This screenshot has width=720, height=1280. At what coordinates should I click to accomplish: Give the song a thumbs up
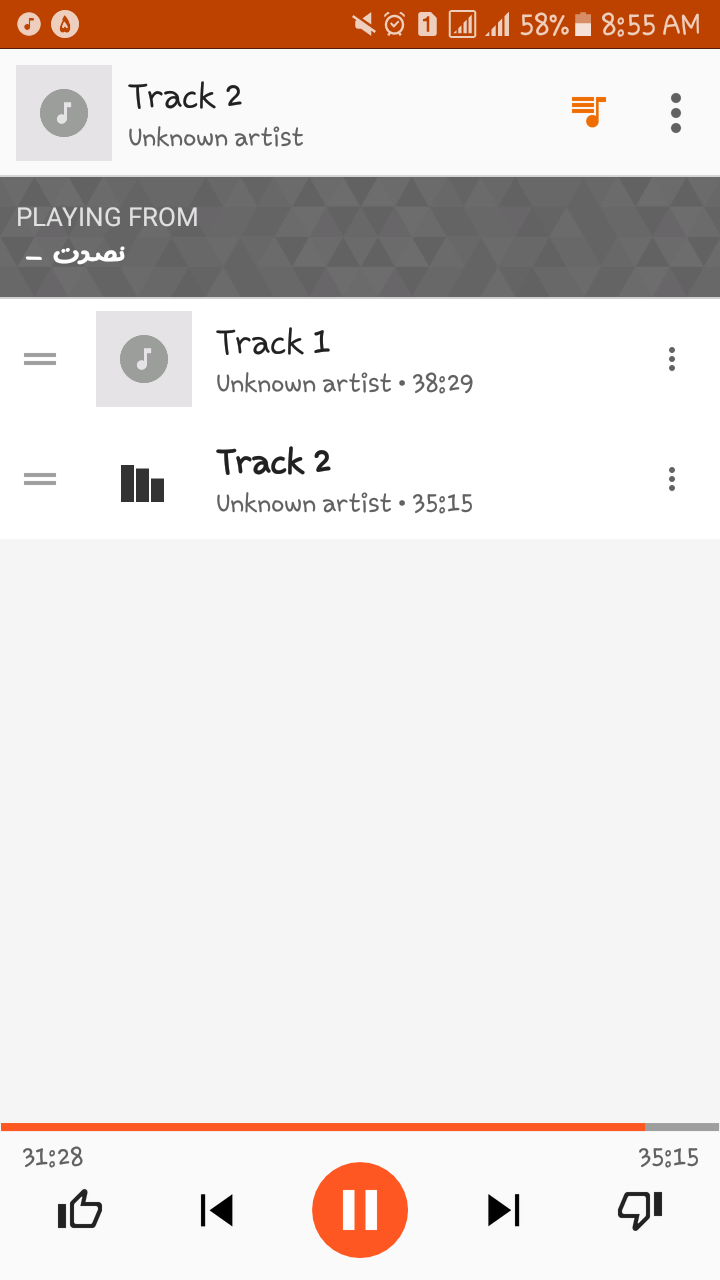click(80, 1210)
